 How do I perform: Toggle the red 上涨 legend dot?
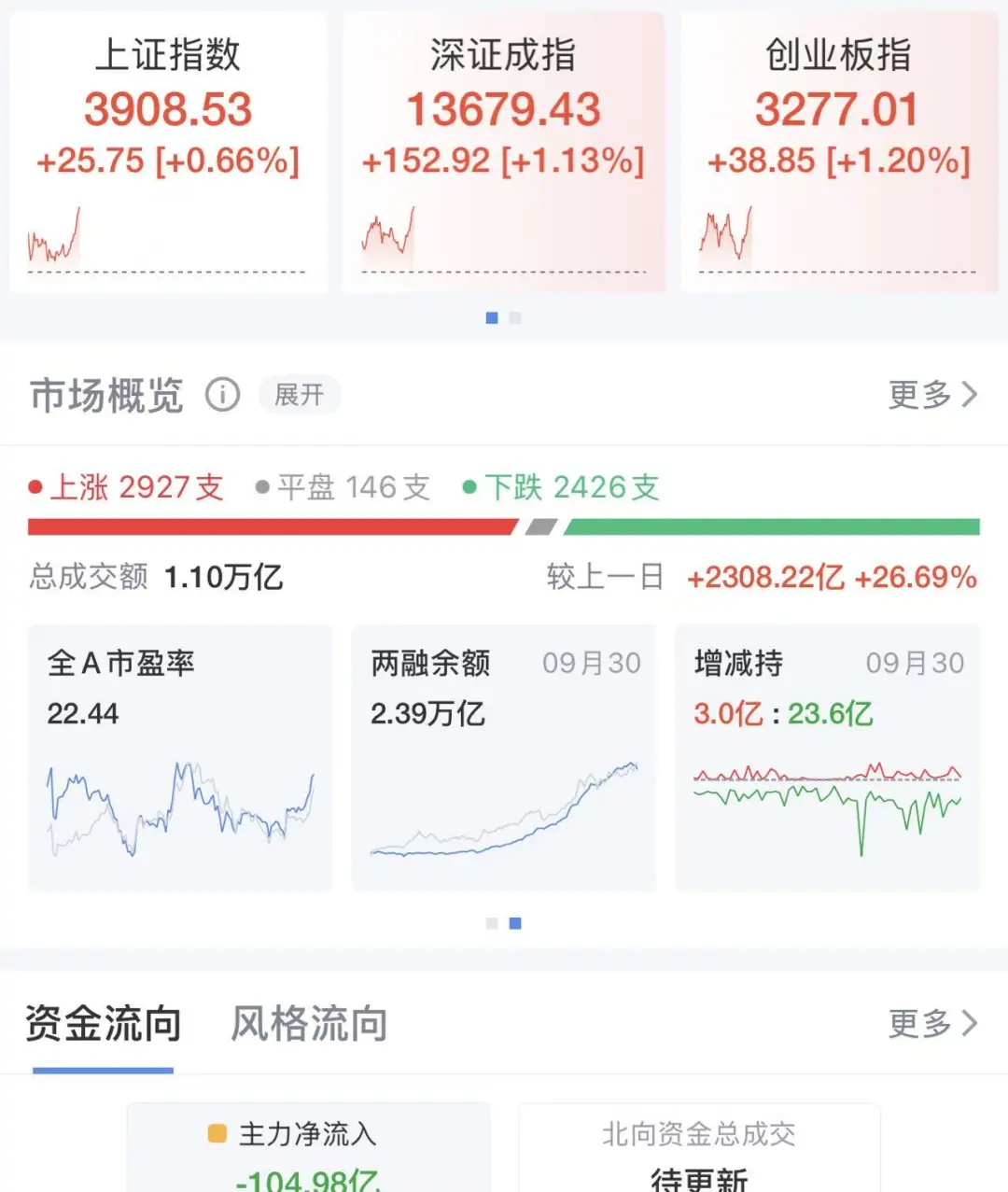(35, 486)
